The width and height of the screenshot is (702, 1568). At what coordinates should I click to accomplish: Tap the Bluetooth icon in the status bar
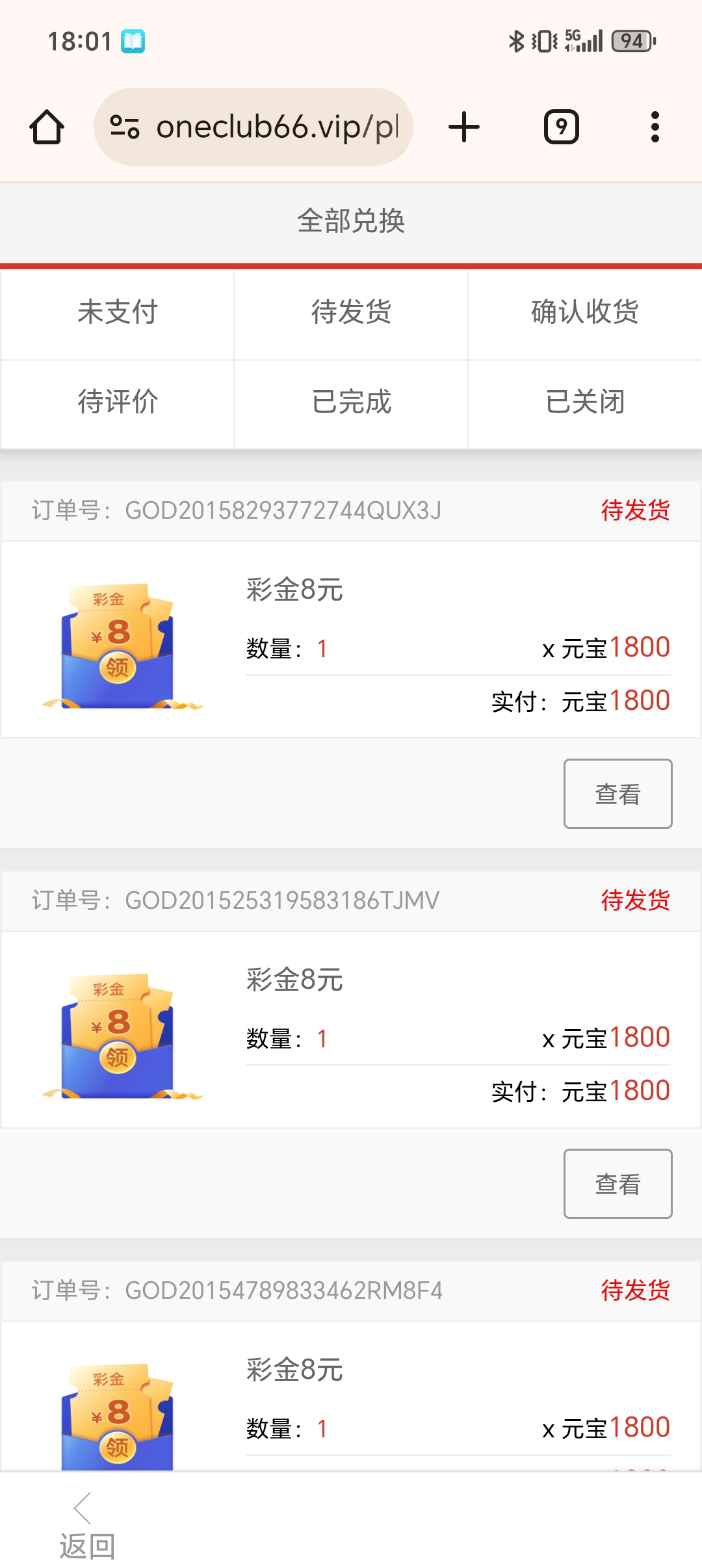[517, 40]
